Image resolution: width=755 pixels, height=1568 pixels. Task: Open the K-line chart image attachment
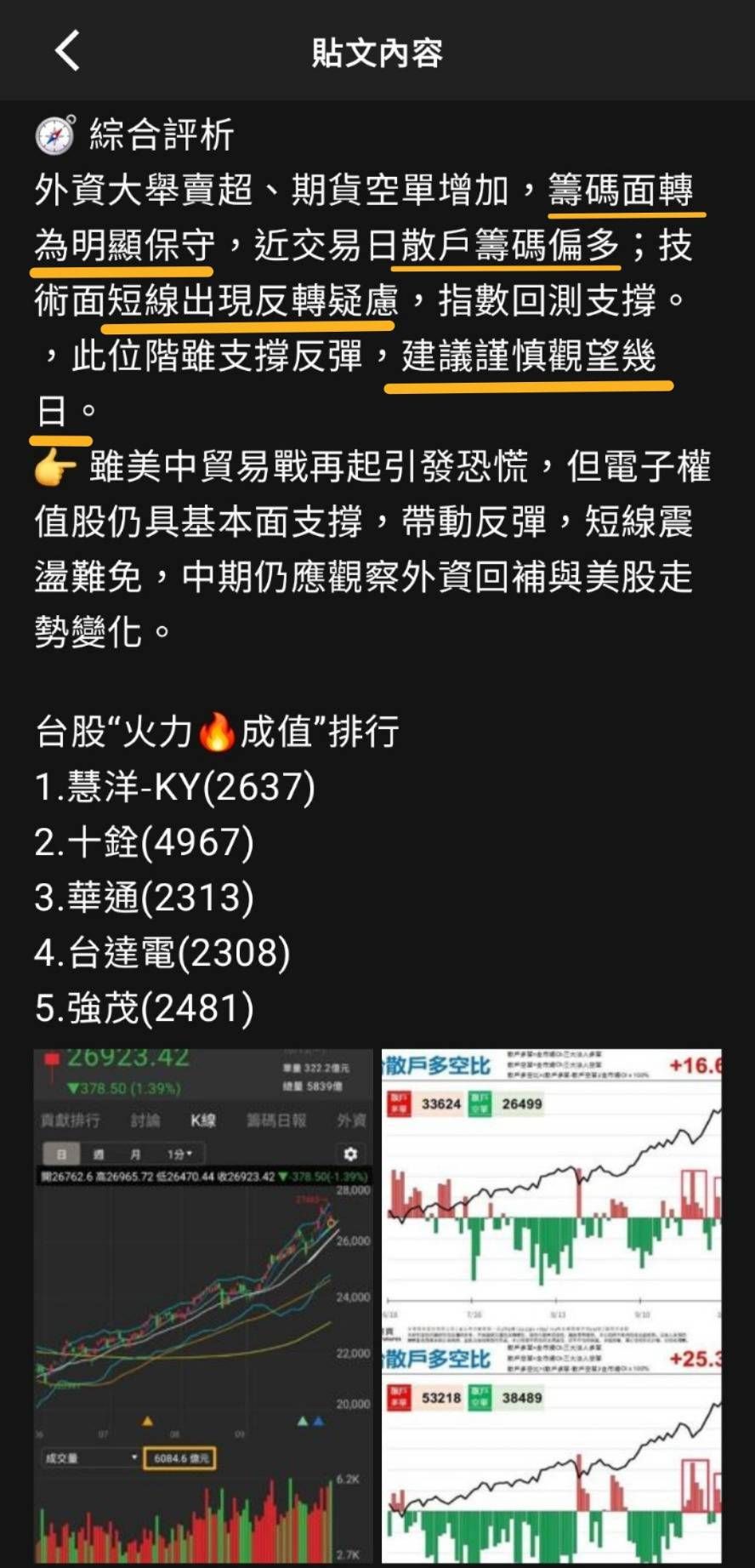click(x=203, y=1306)
